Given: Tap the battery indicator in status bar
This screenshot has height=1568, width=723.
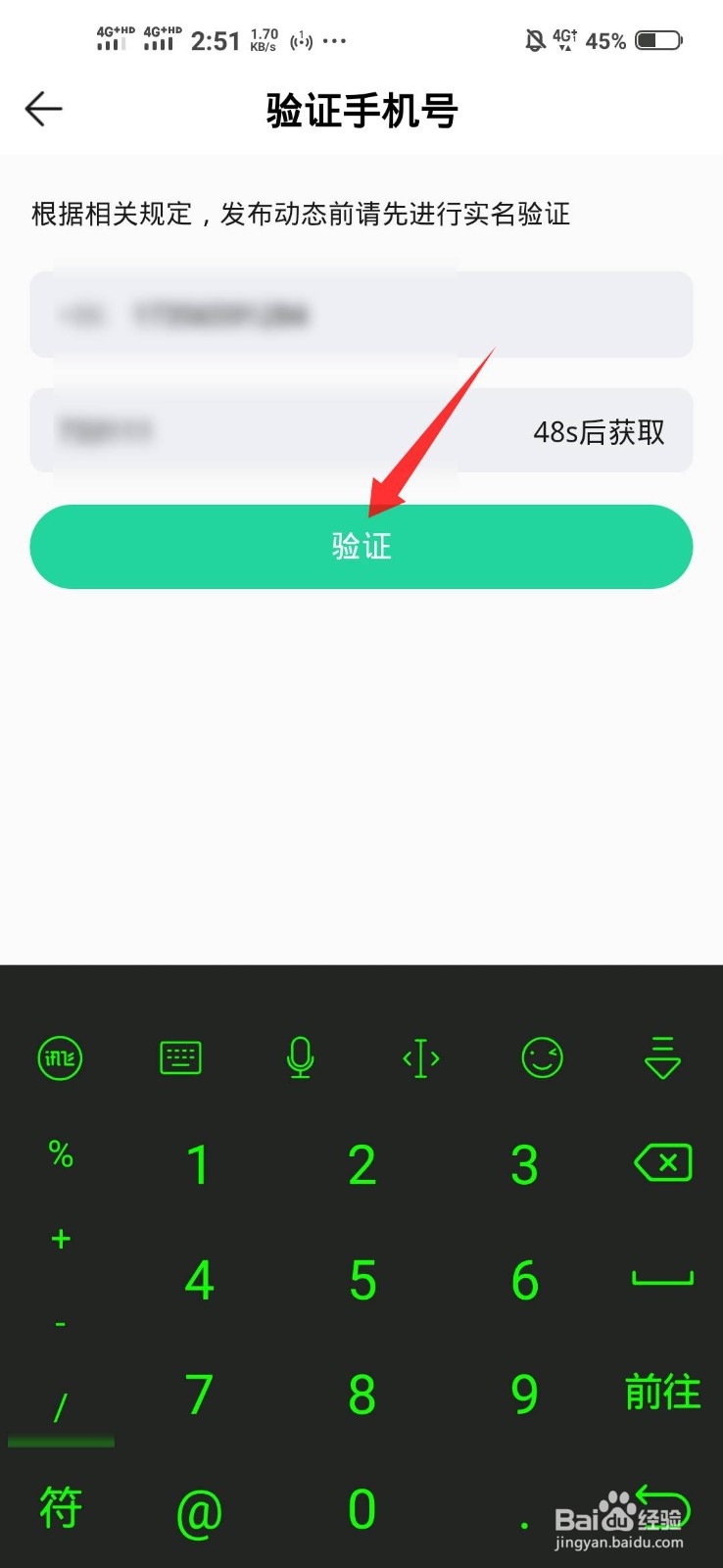Looking at the screenshot, I should [x=658, y=40].
